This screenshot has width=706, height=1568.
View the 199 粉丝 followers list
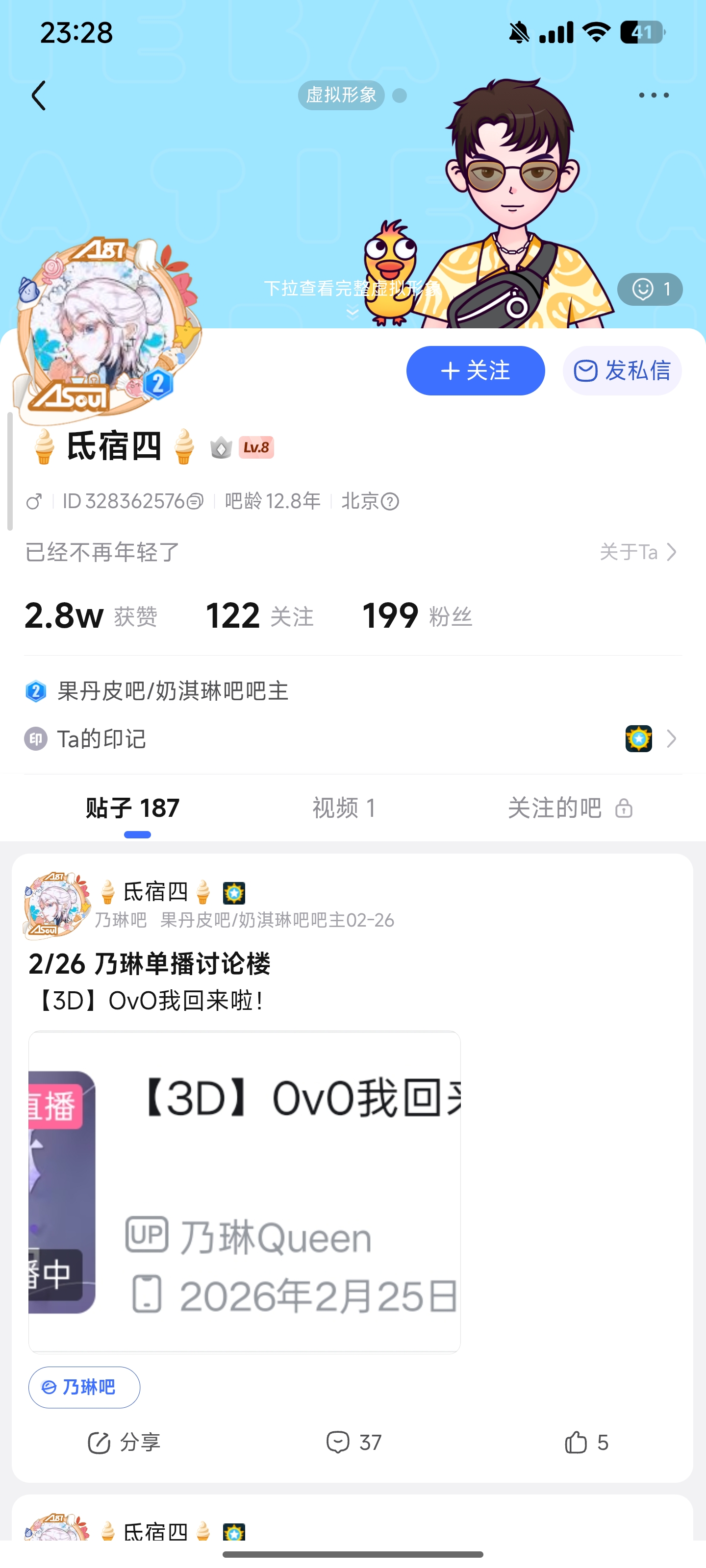click(x=417, y=615)
